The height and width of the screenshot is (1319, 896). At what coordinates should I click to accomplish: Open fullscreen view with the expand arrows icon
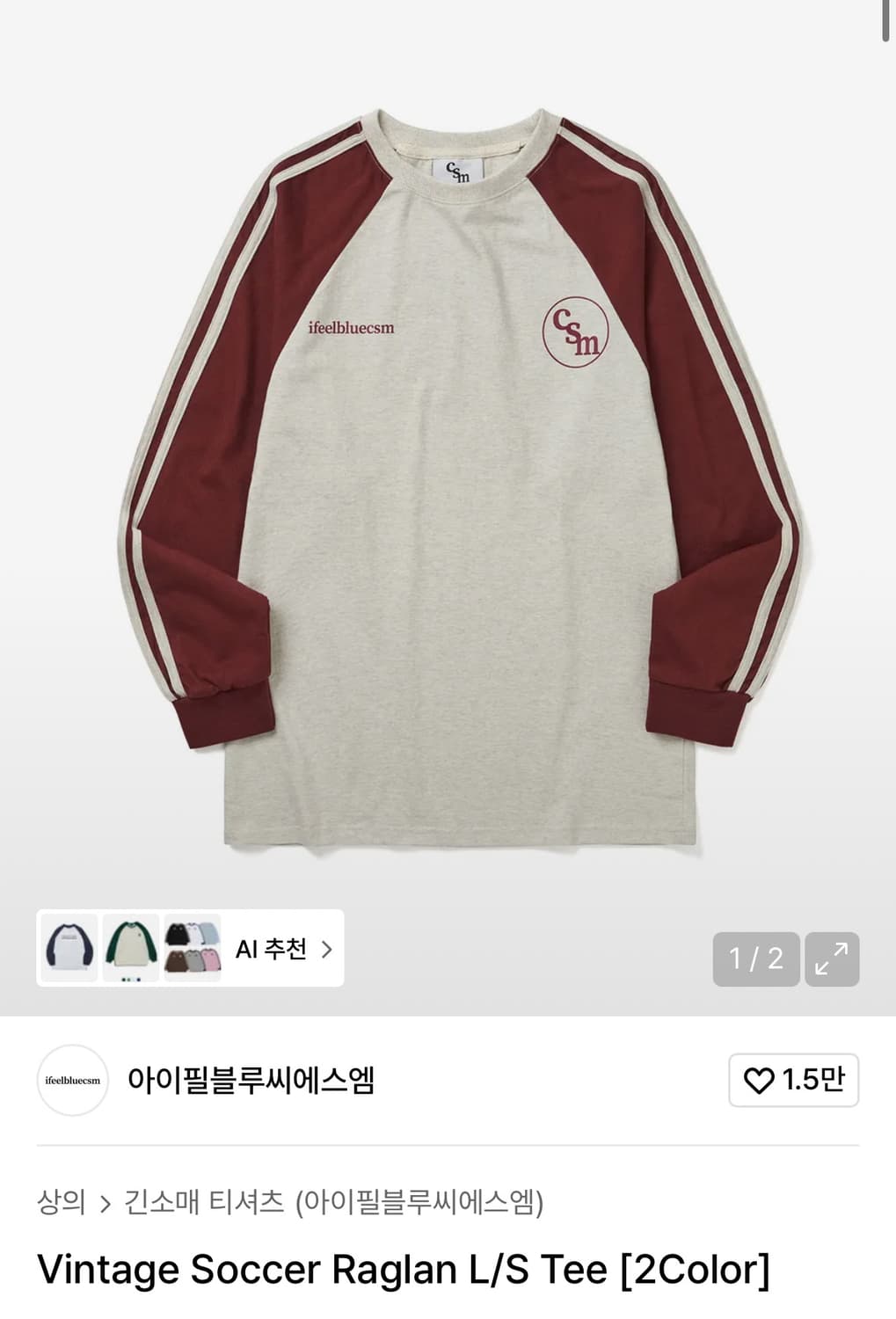[830, 959]
